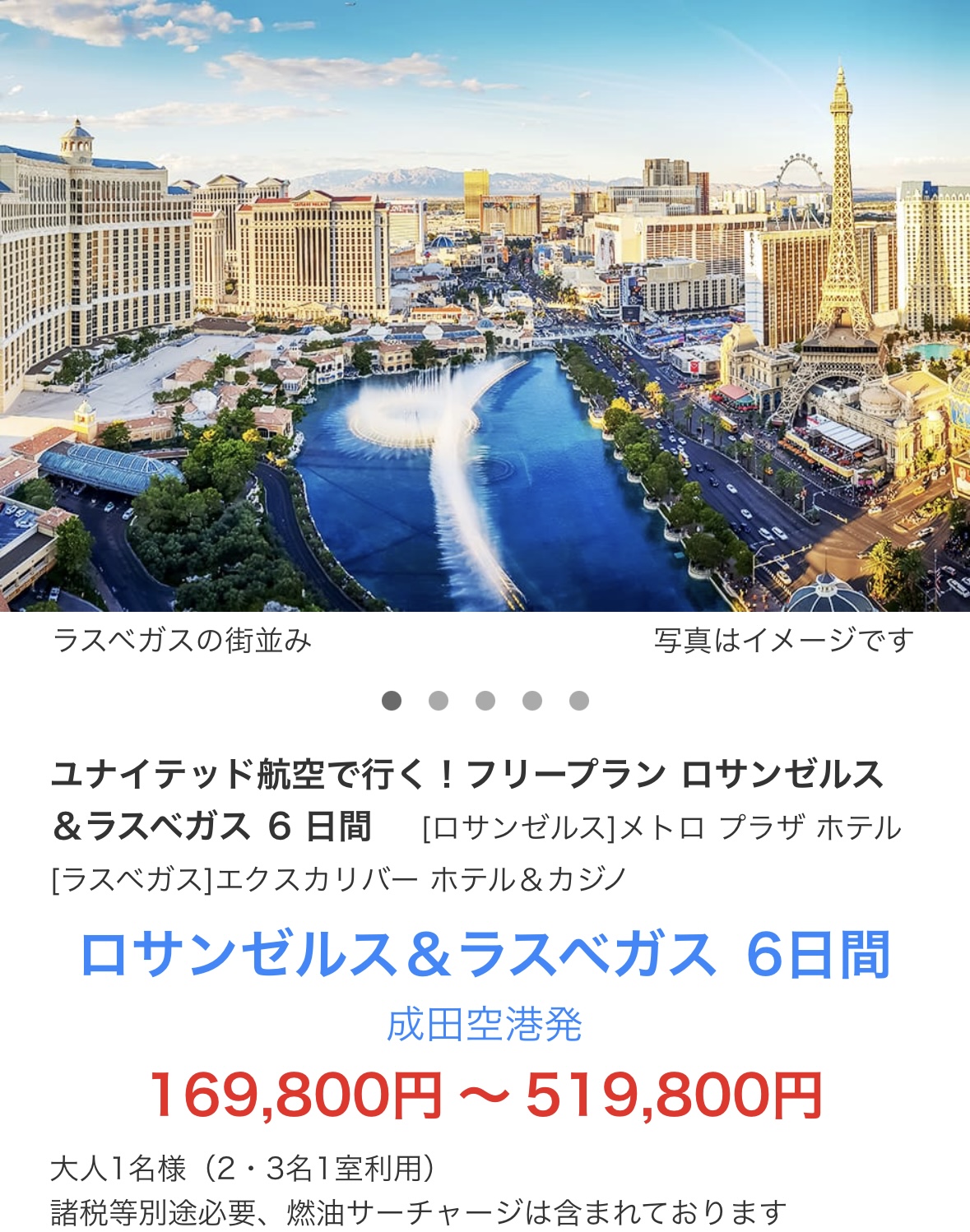Go to the fifth carousel page dot

click(x=579, y=701)
